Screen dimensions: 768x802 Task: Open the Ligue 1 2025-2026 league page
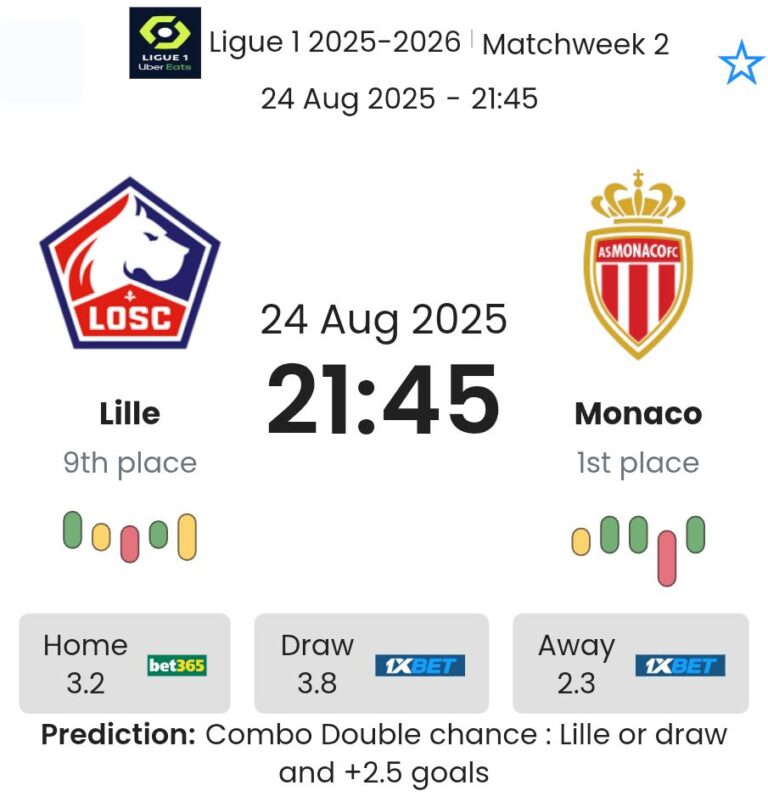tap(334, 43)
